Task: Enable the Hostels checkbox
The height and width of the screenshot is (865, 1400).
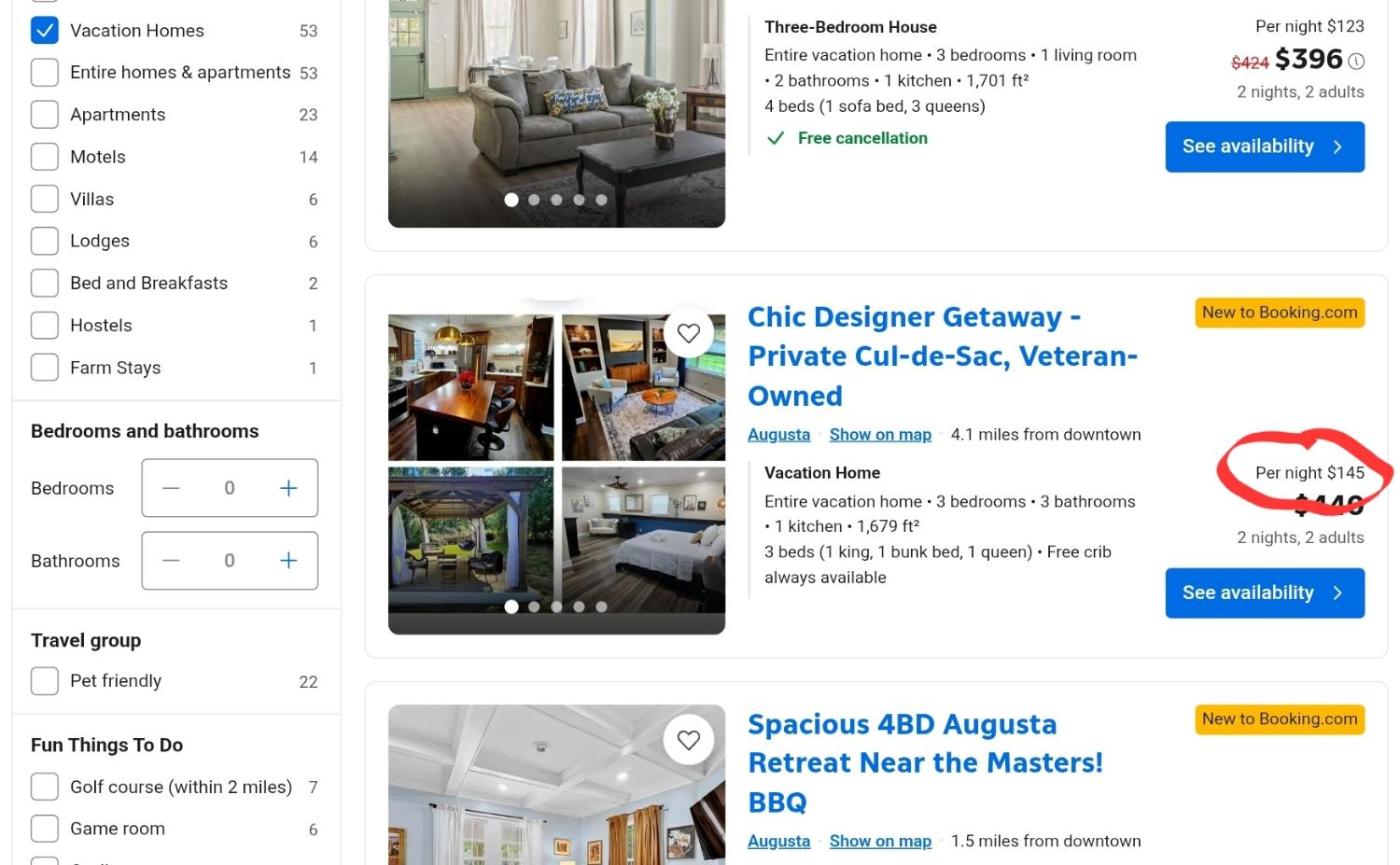Action: (44, 325)
